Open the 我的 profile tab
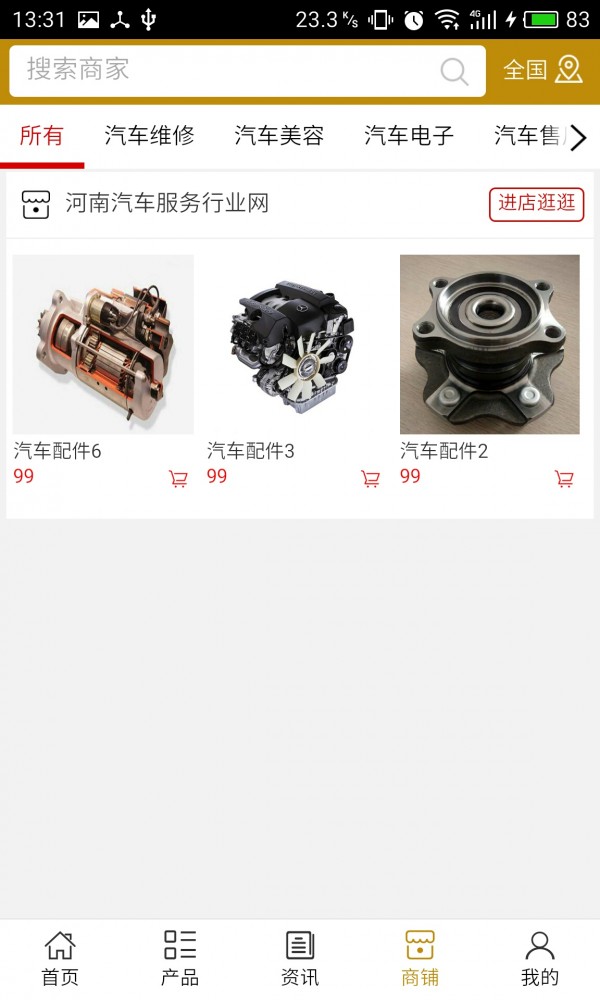This screenshot has width=600, height=1000. coord(540,959)
